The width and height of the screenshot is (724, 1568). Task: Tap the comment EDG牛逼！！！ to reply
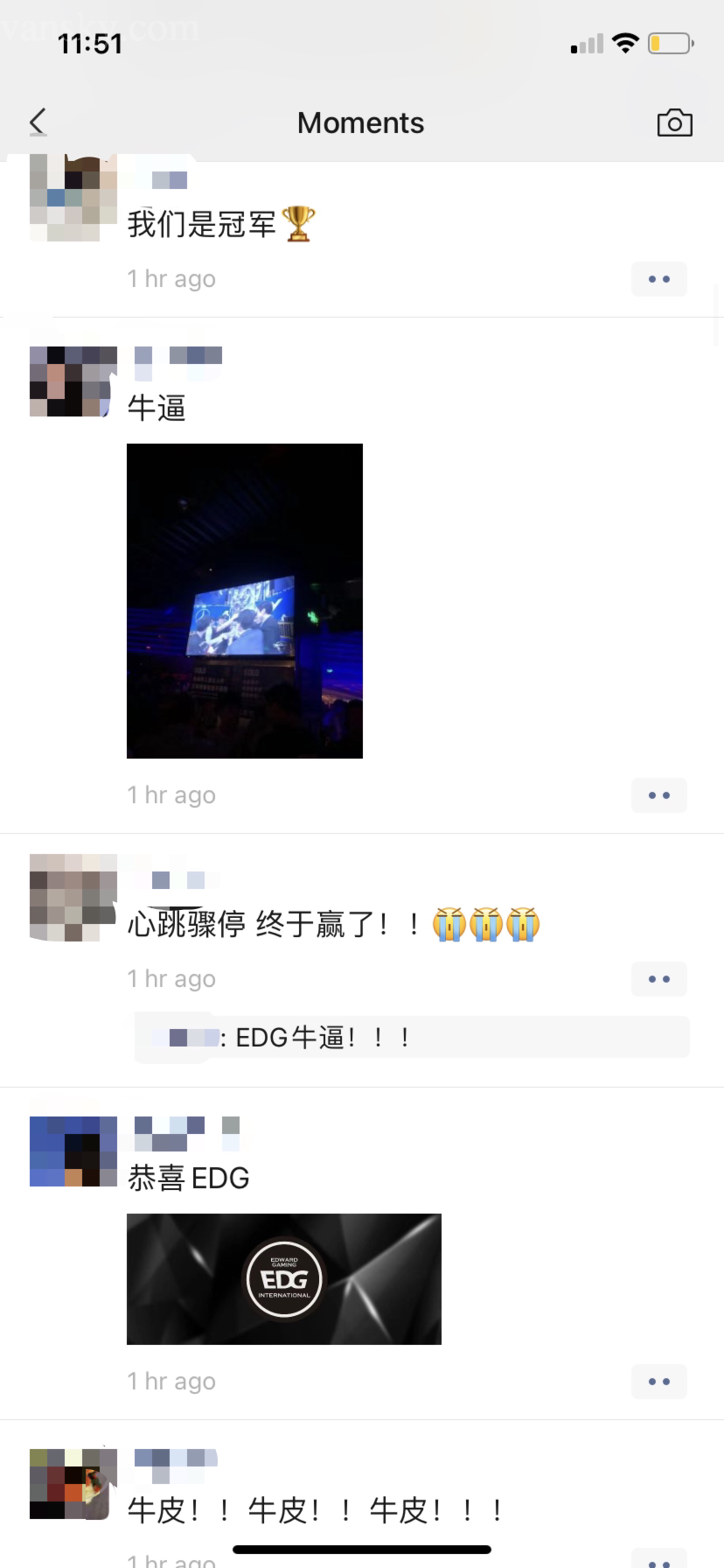tap(411, 1039)
